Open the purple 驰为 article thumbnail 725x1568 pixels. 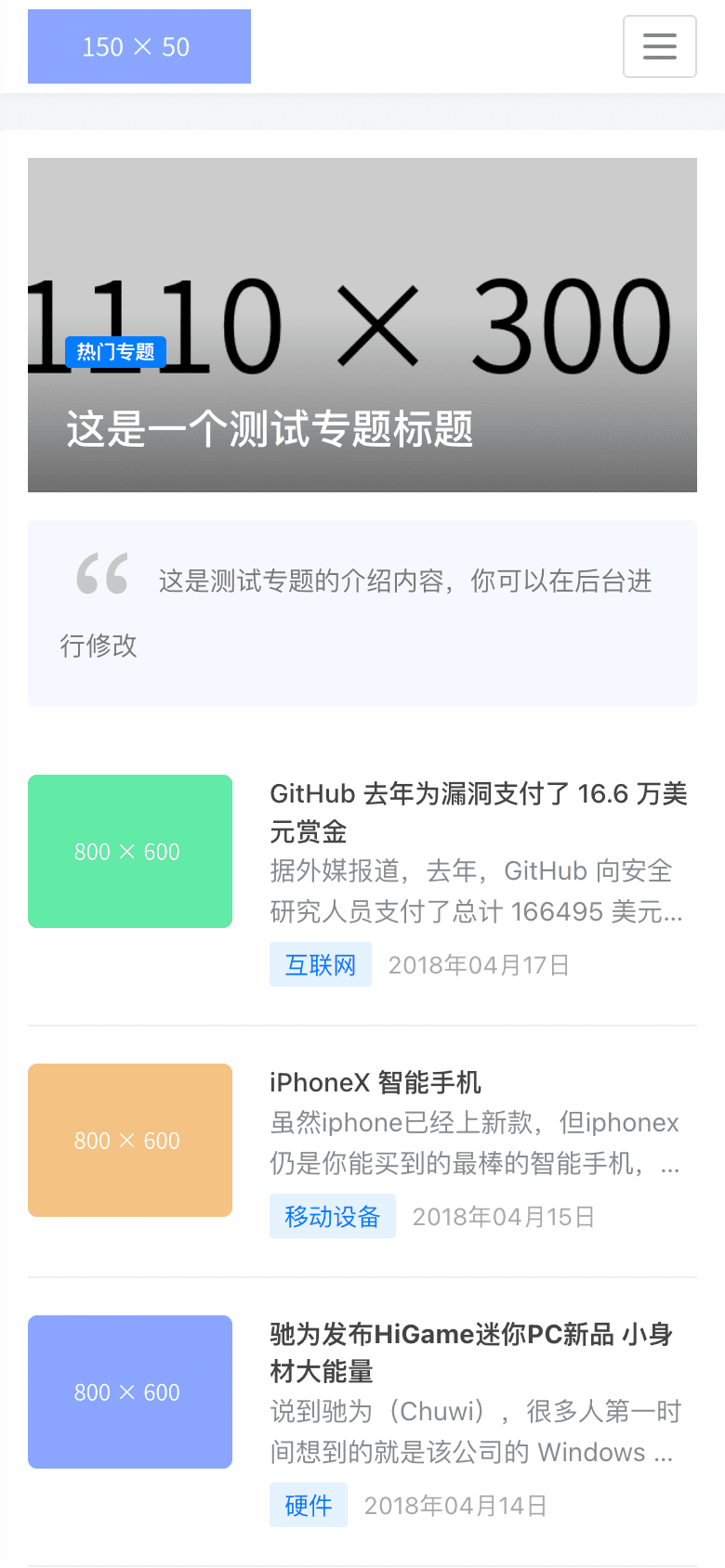click(129, 1392)
